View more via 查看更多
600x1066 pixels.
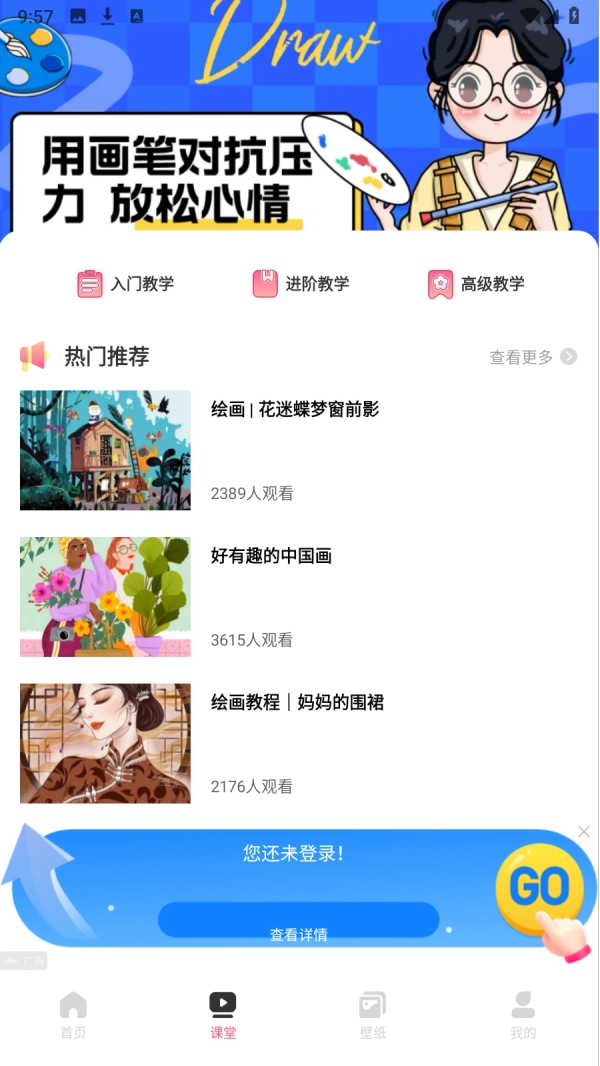(x=532, y=357)
